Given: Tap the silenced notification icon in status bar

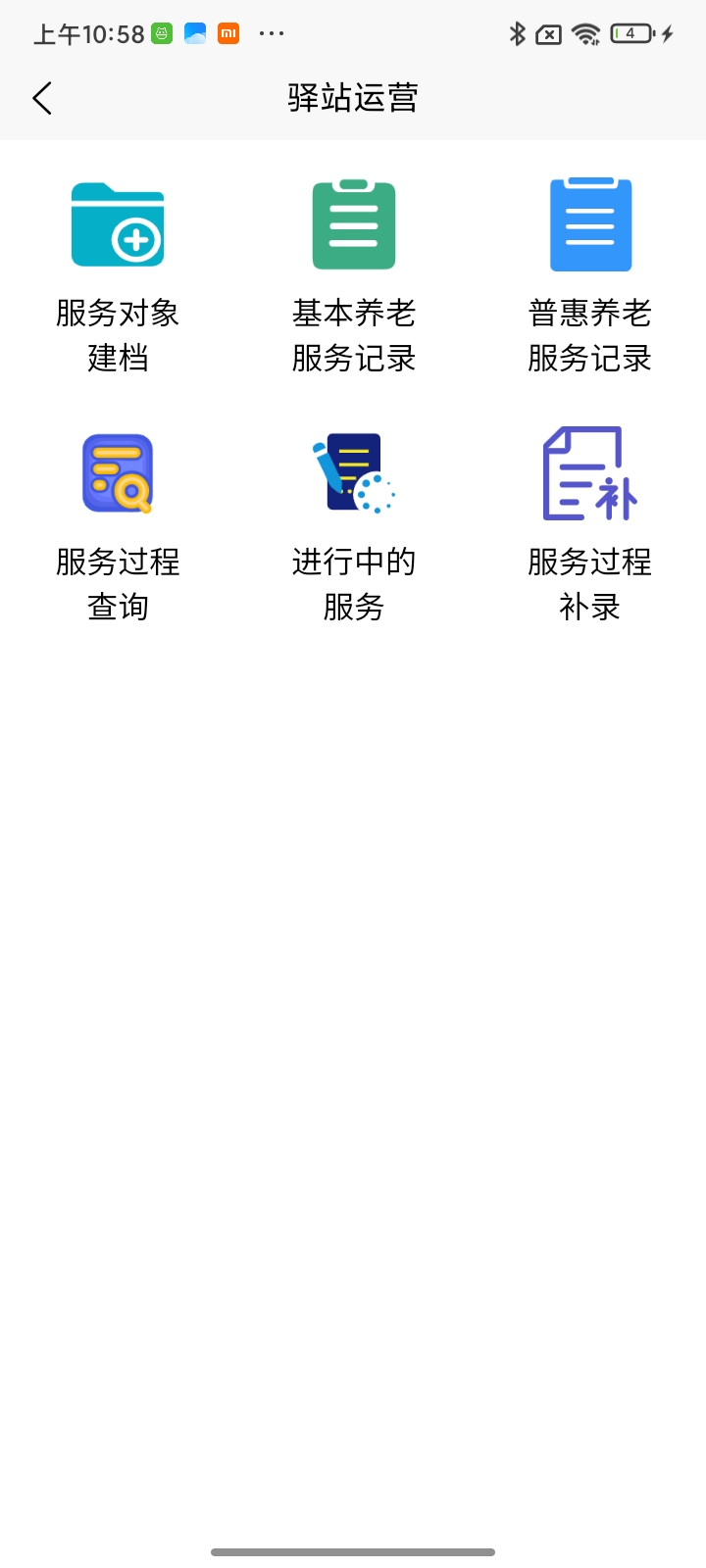Looking at the screenshot, I should pos(547,32).
